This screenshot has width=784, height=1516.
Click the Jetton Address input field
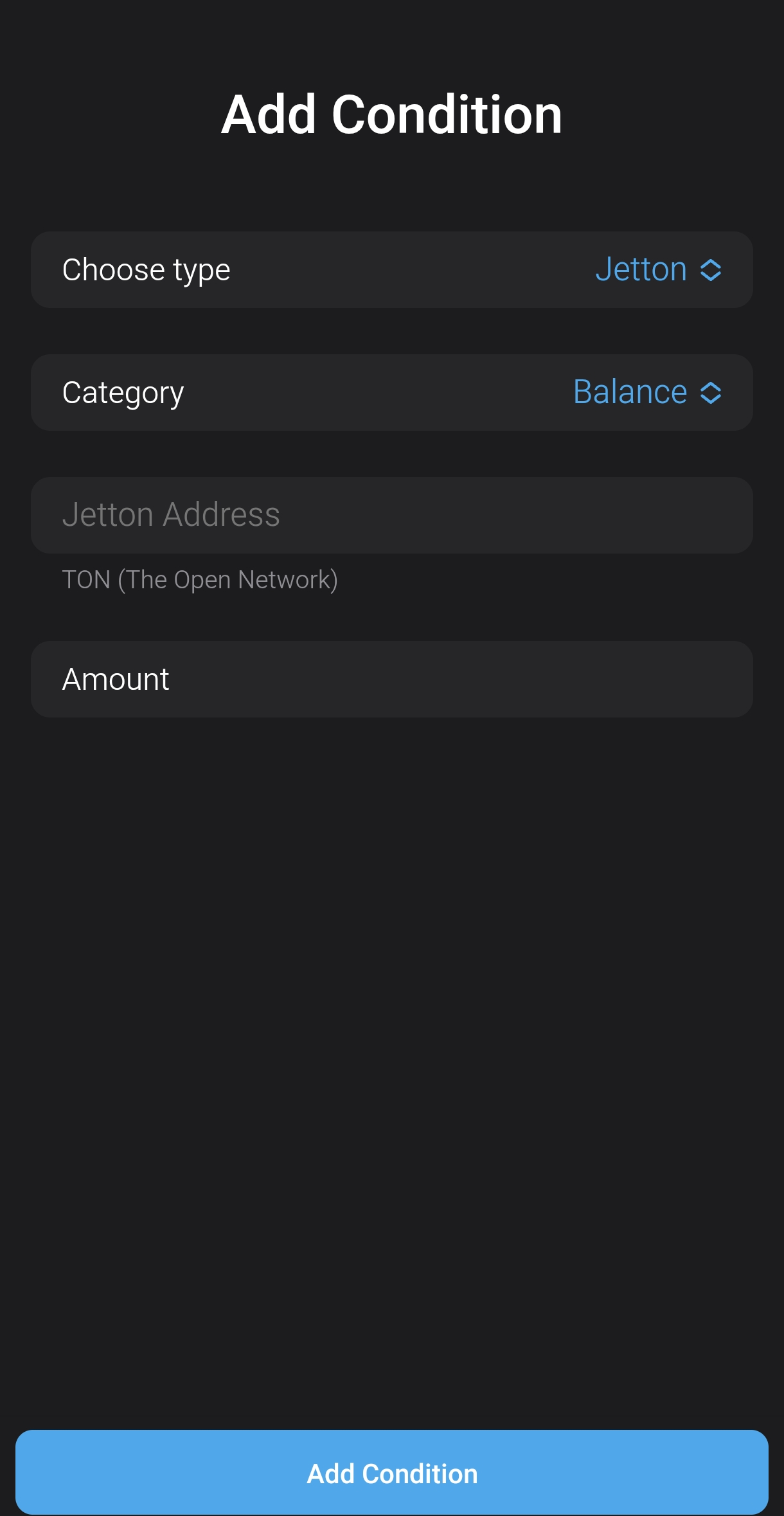click(x=392, y=515)
